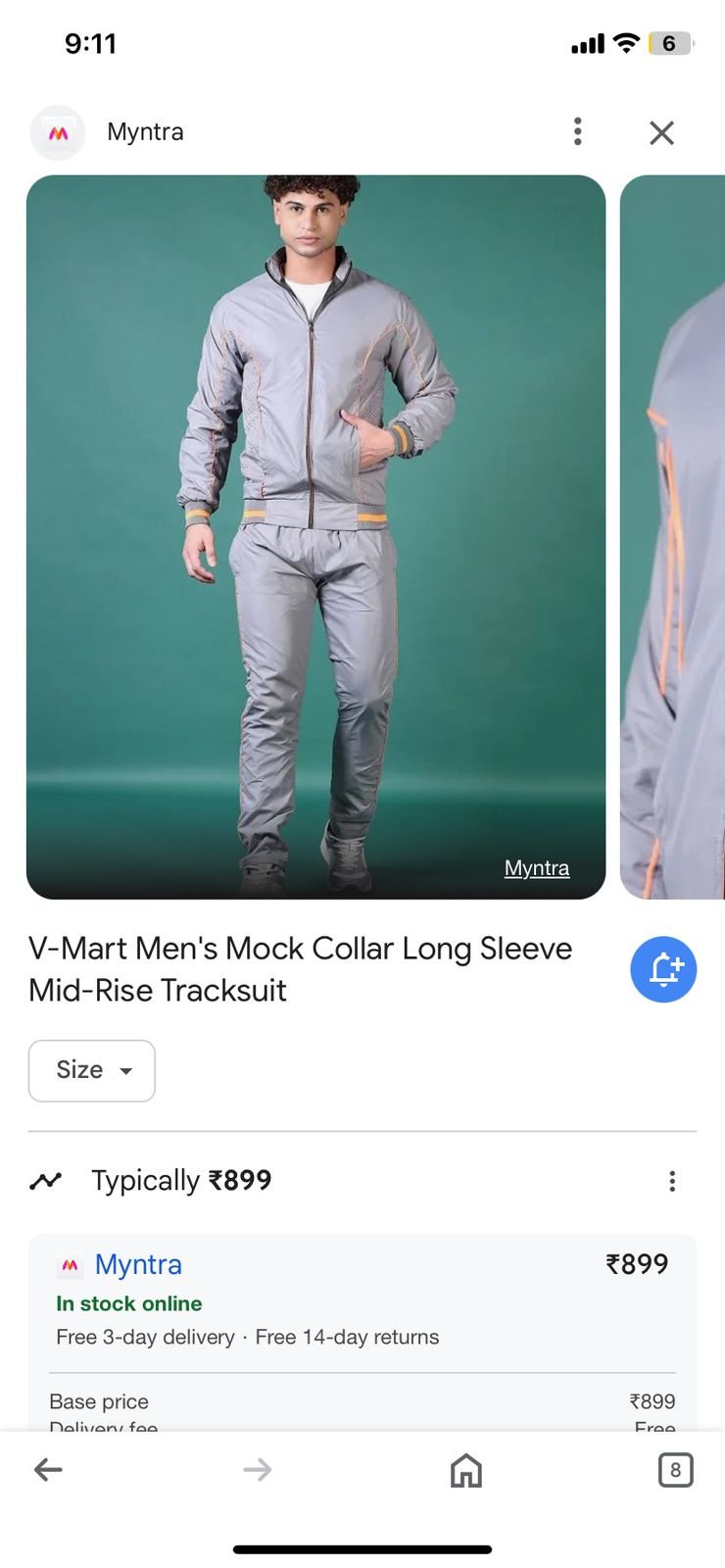Select the product title V-Mart Tracksuit
Image resolution: width=725 pixels, height=1568 pixels.
click(x=298, y=968)
